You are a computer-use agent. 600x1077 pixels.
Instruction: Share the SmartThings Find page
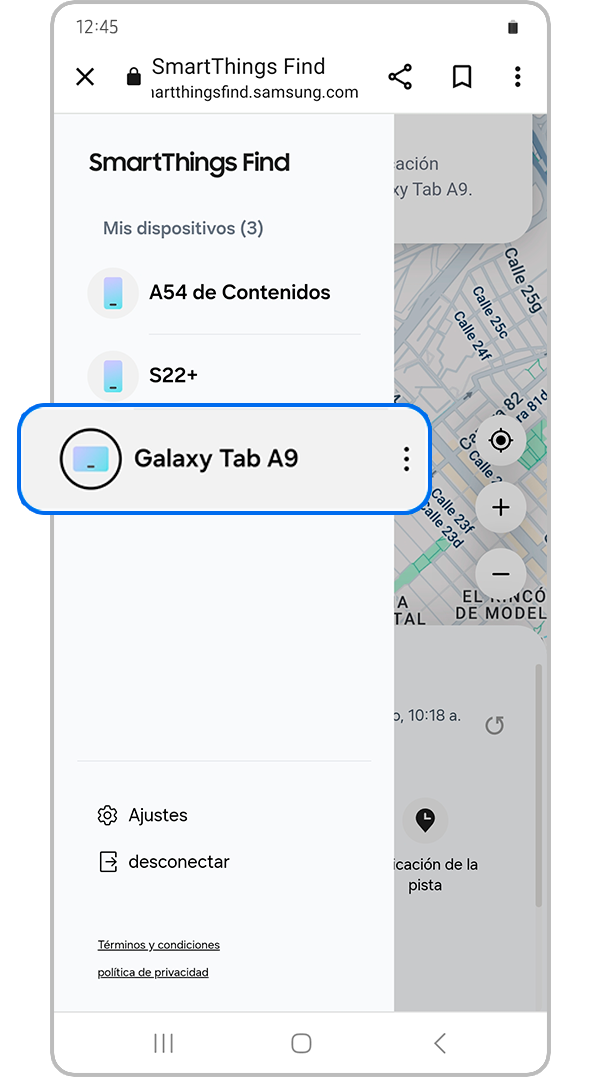point(400,77)
